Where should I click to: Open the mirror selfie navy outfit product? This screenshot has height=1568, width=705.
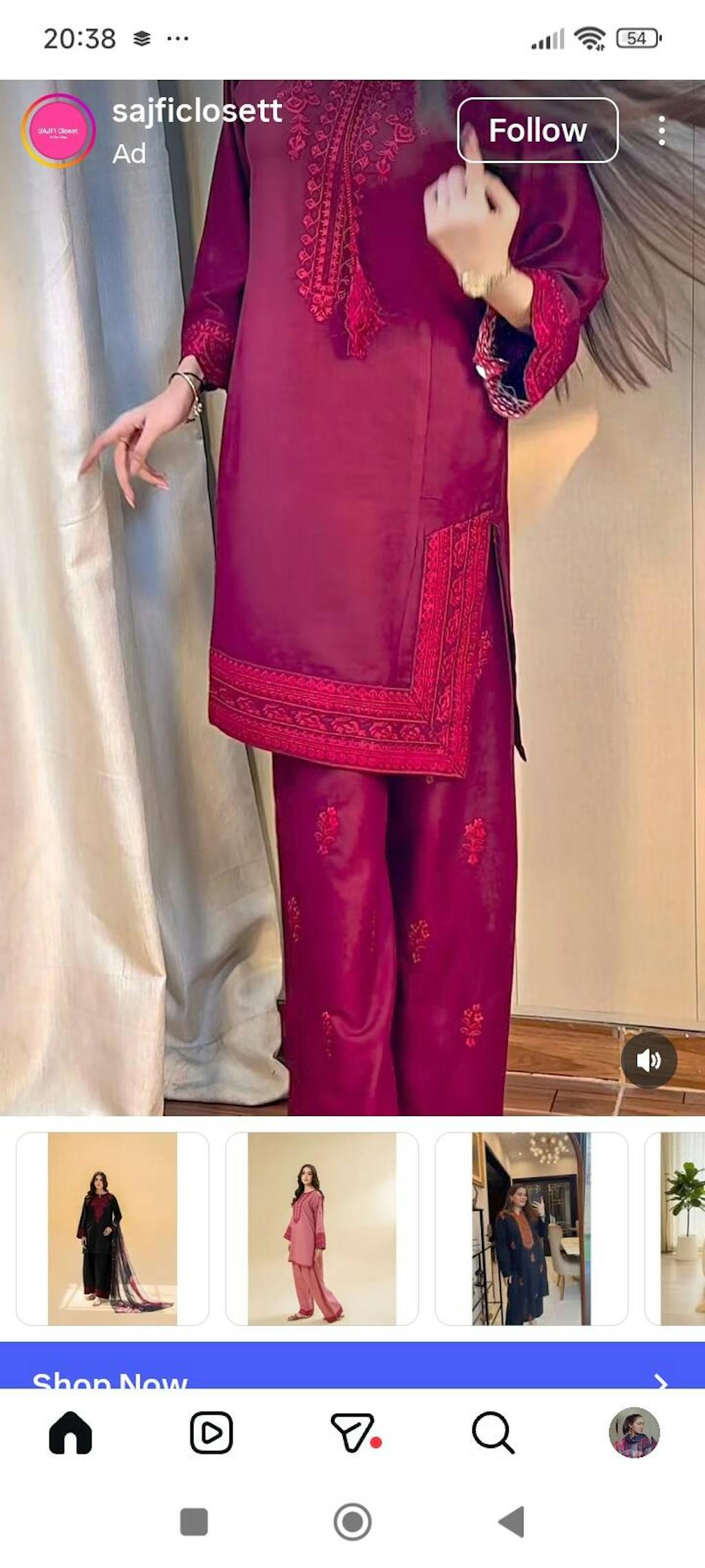(531, 1228)
